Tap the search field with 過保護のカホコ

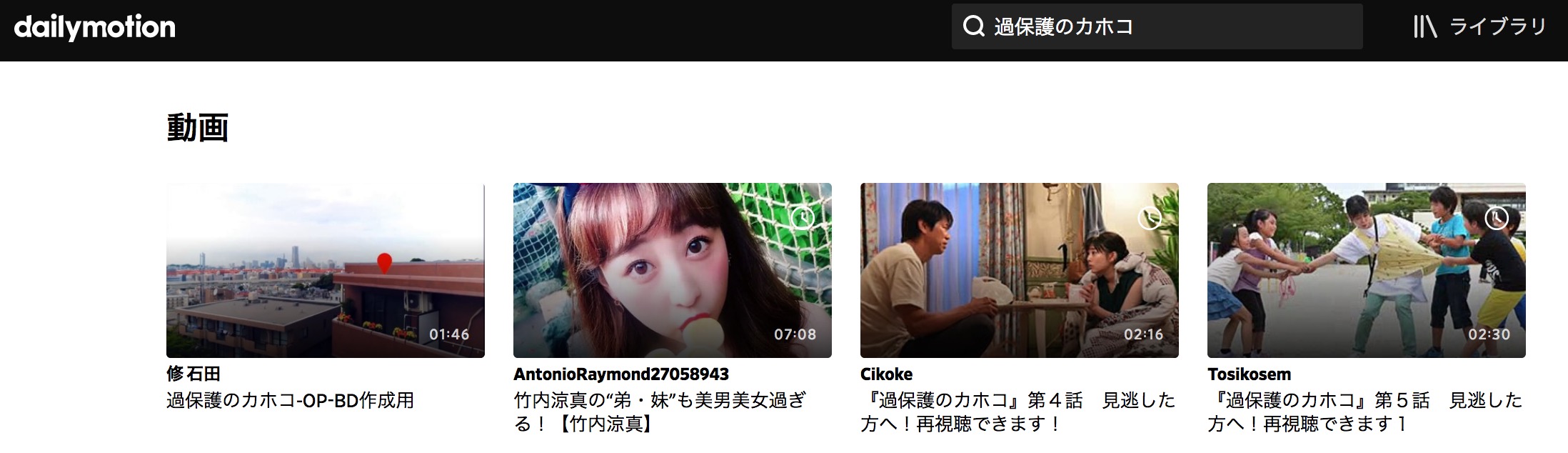(1171, 27)
